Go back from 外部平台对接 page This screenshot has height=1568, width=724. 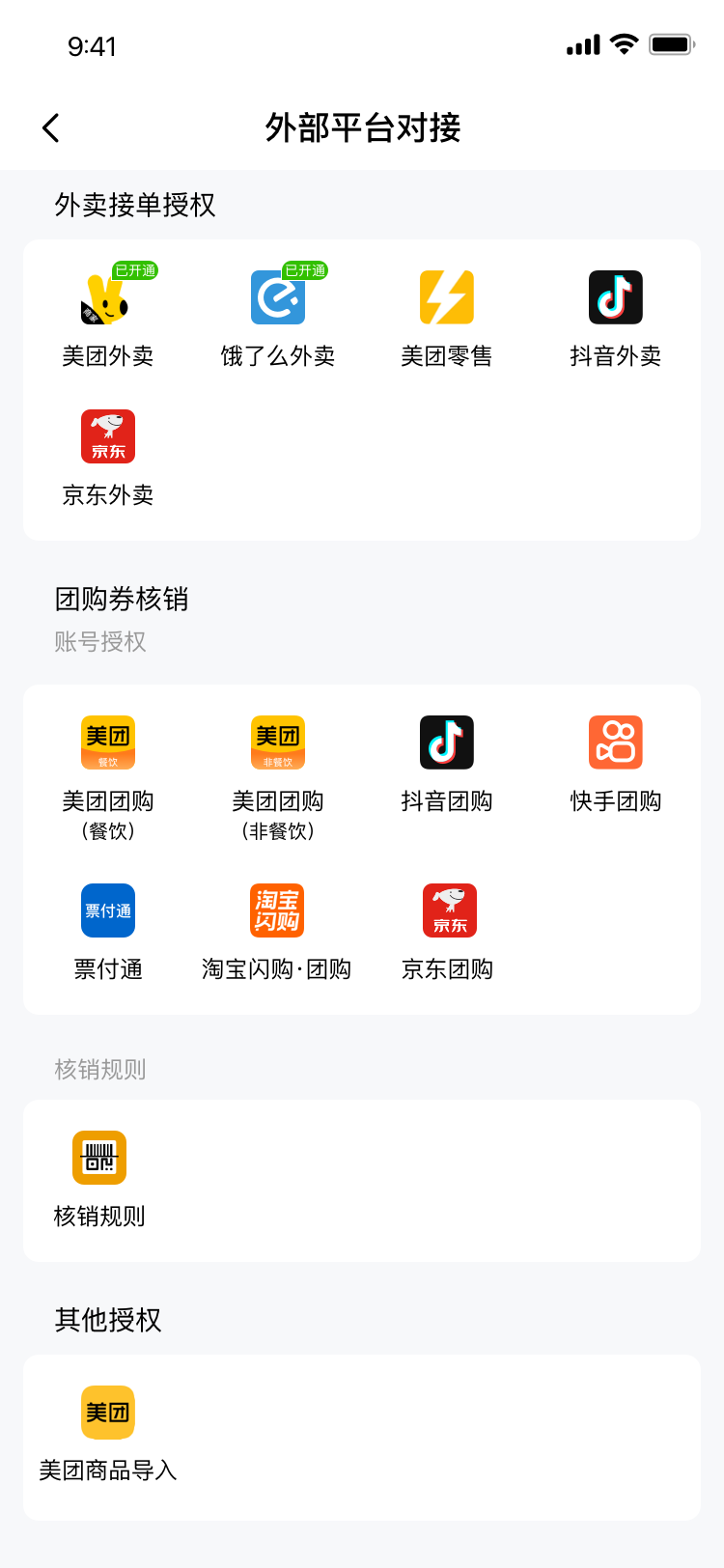pos(51,127)
